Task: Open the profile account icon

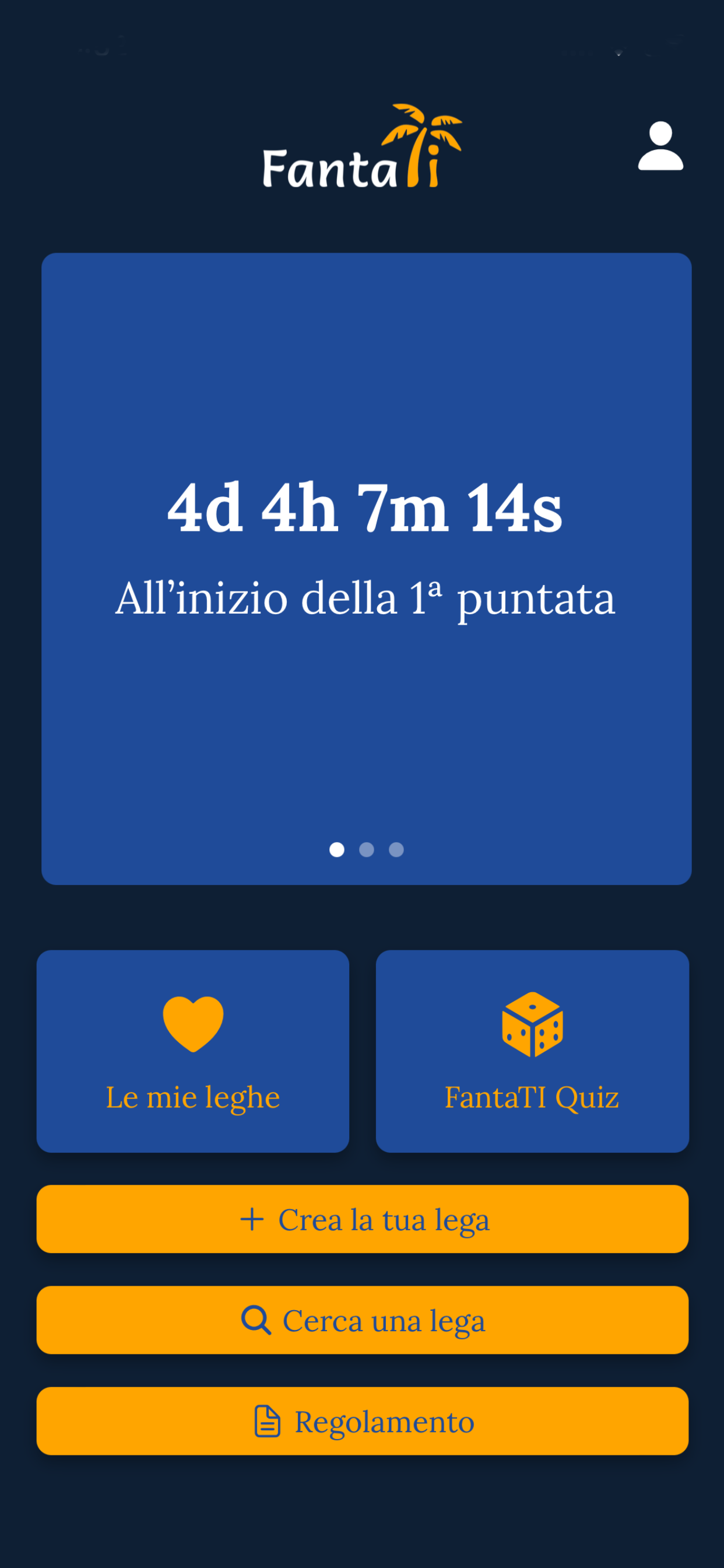Action: click(x=660, y=146)
